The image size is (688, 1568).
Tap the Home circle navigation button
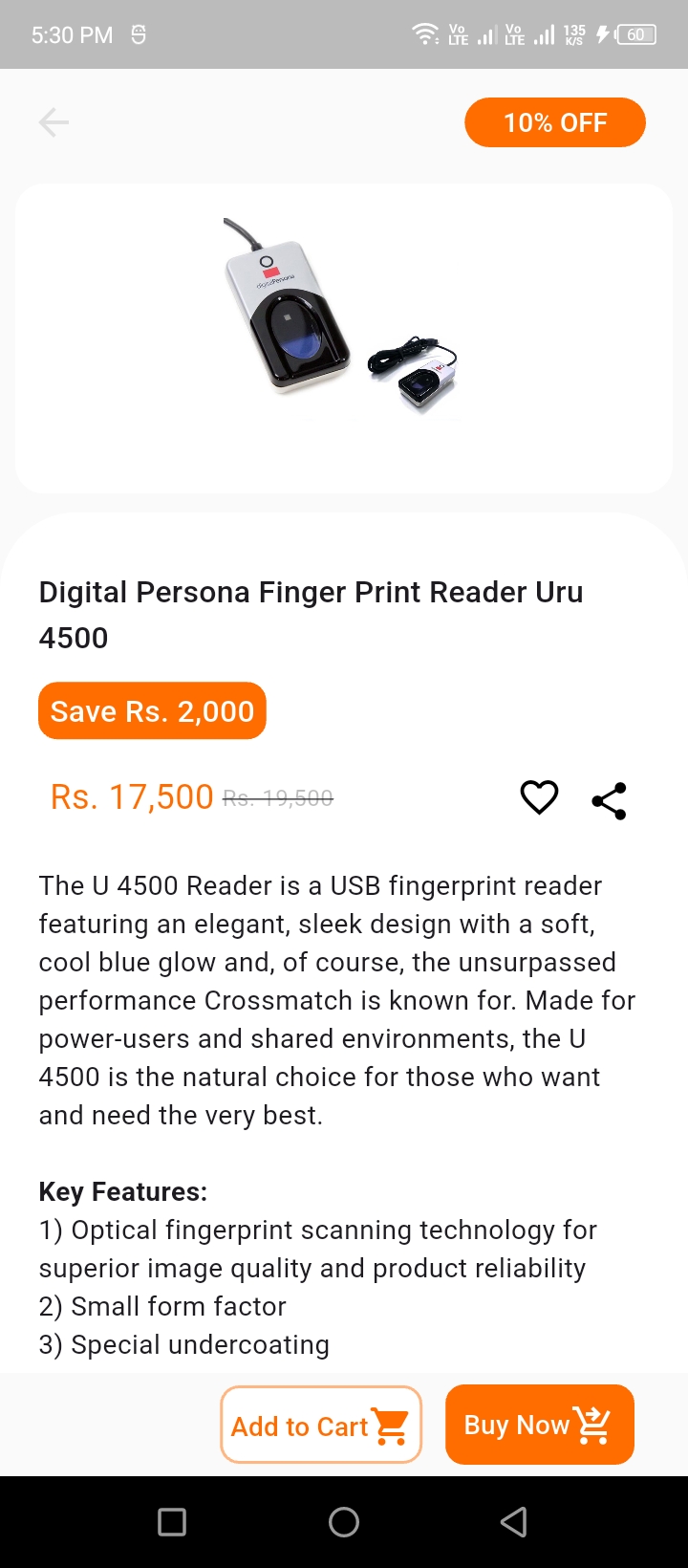point(344,1521)
